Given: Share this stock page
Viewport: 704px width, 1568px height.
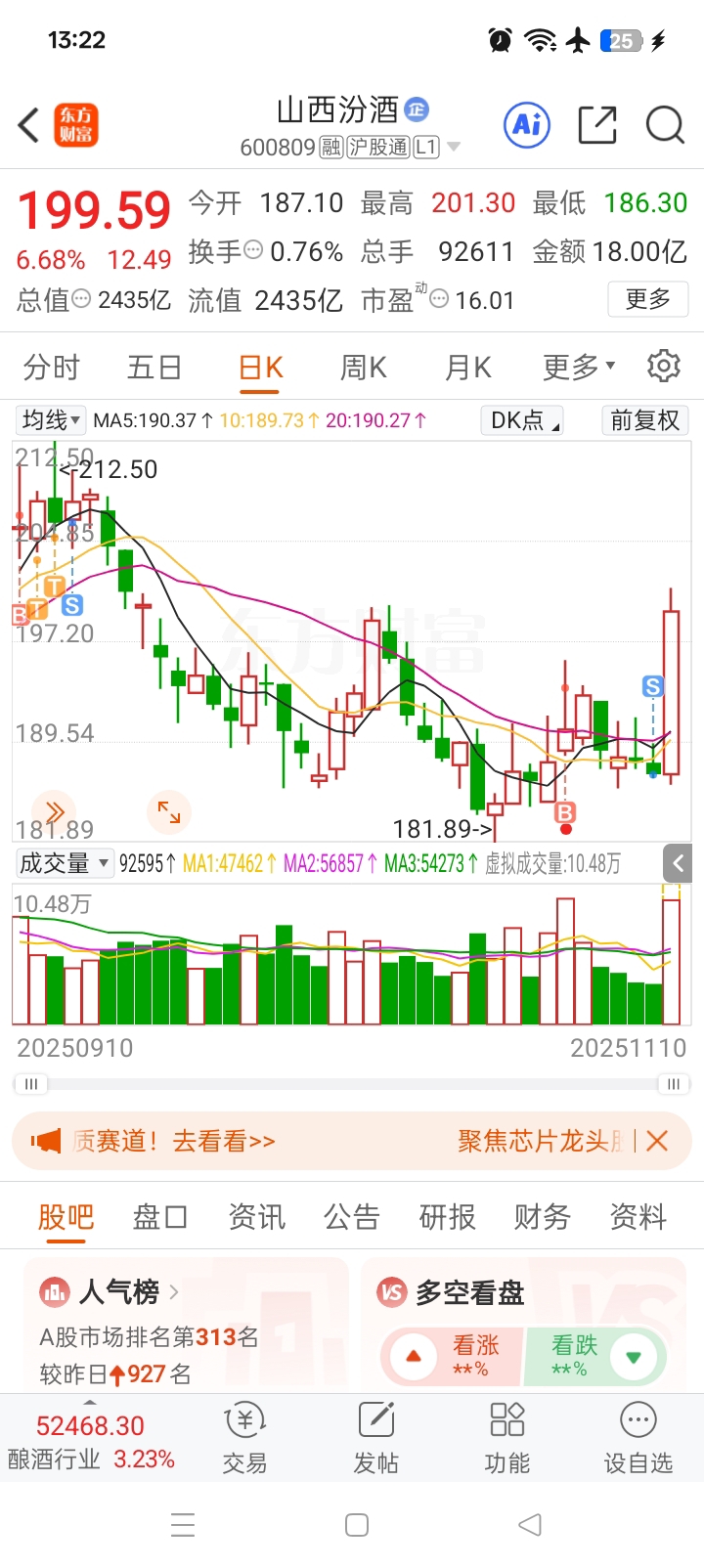Looking at the screenshot, I should pos(597,125).
